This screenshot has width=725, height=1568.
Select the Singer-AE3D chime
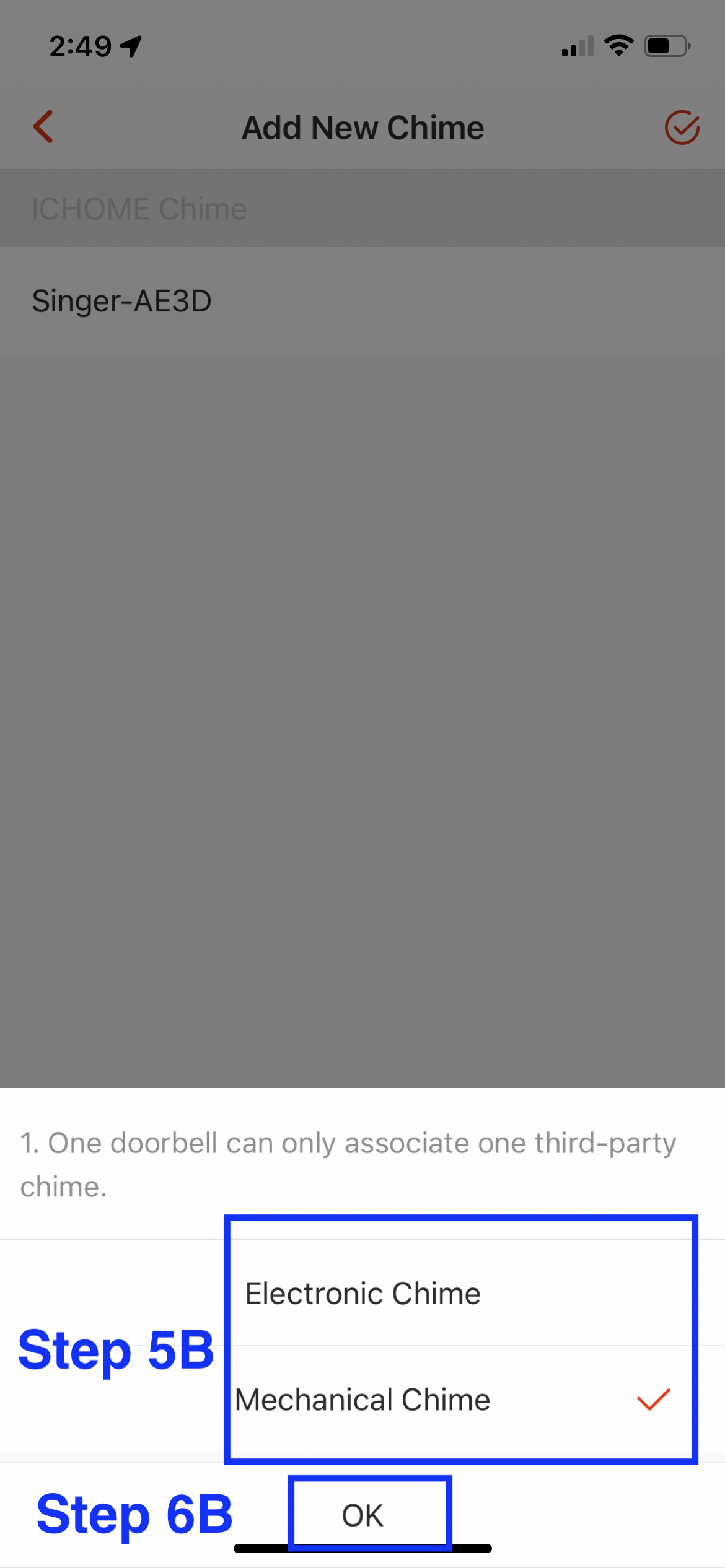(362, 301)
